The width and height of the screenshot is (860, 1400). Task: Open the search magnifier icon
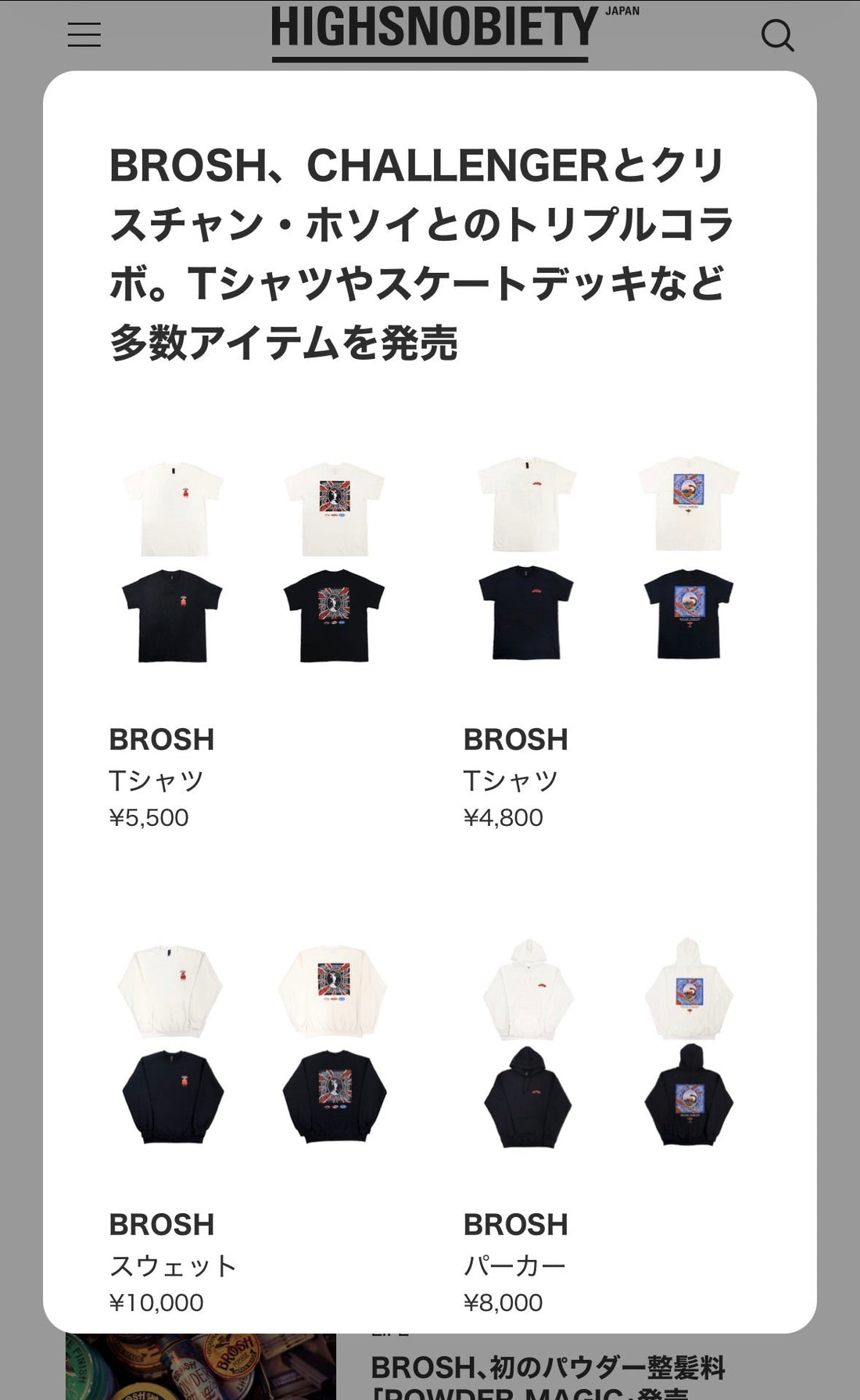tap(778, 34)
